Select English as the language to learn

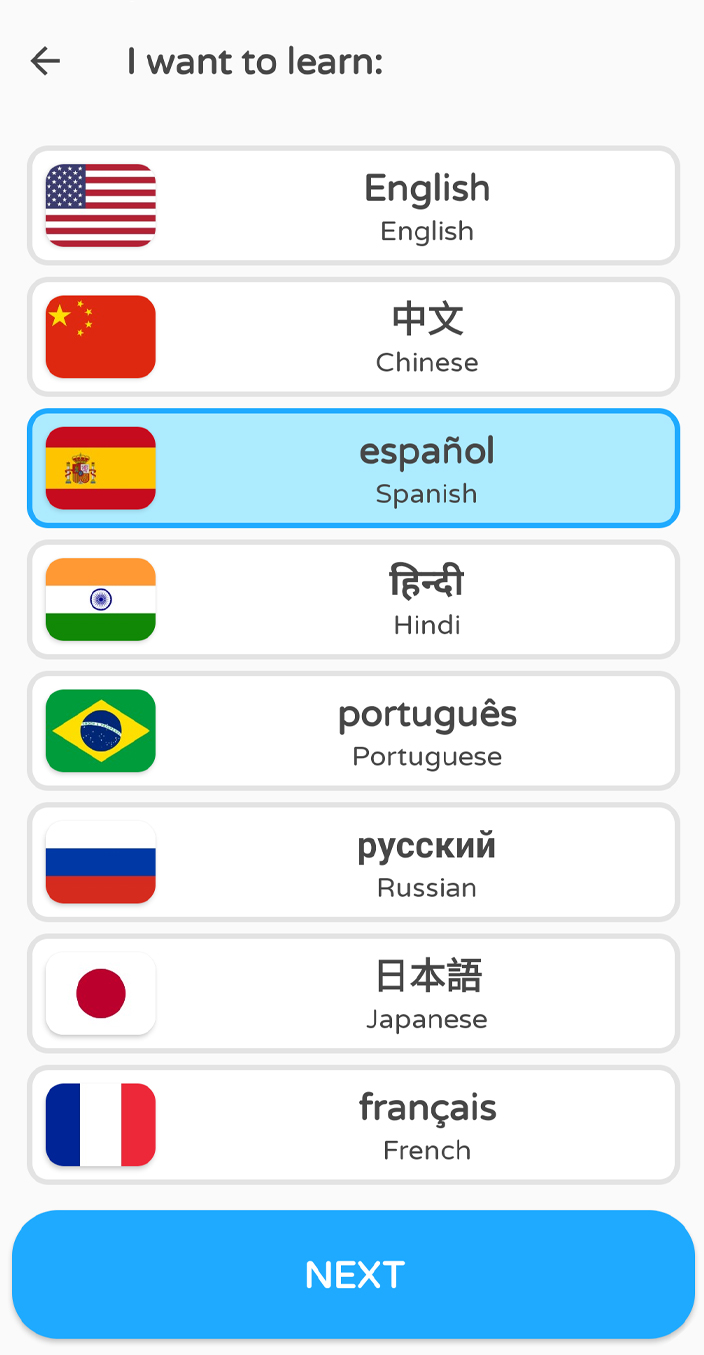click(353, 206)
